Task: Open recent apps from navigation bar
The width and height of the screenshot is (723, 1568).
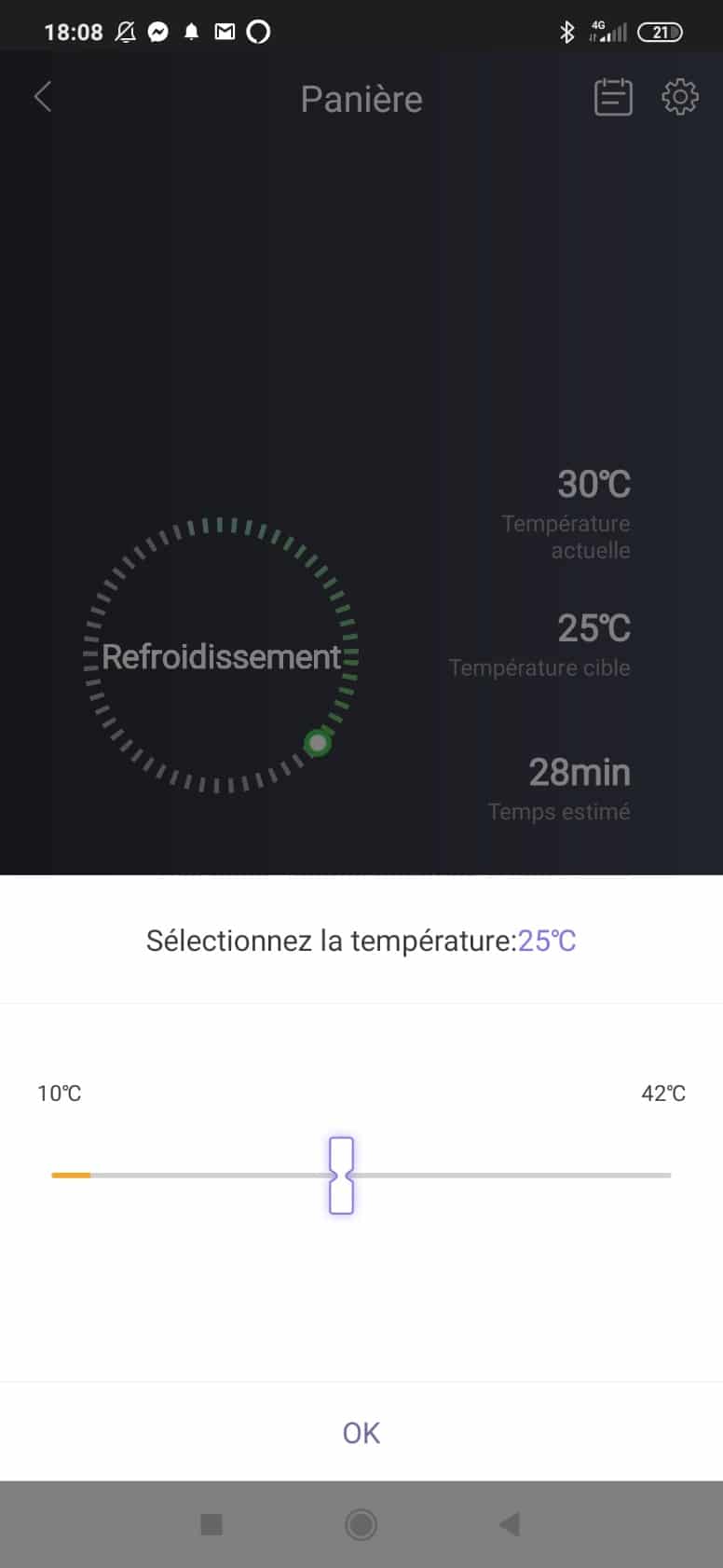Action: 211,1524
